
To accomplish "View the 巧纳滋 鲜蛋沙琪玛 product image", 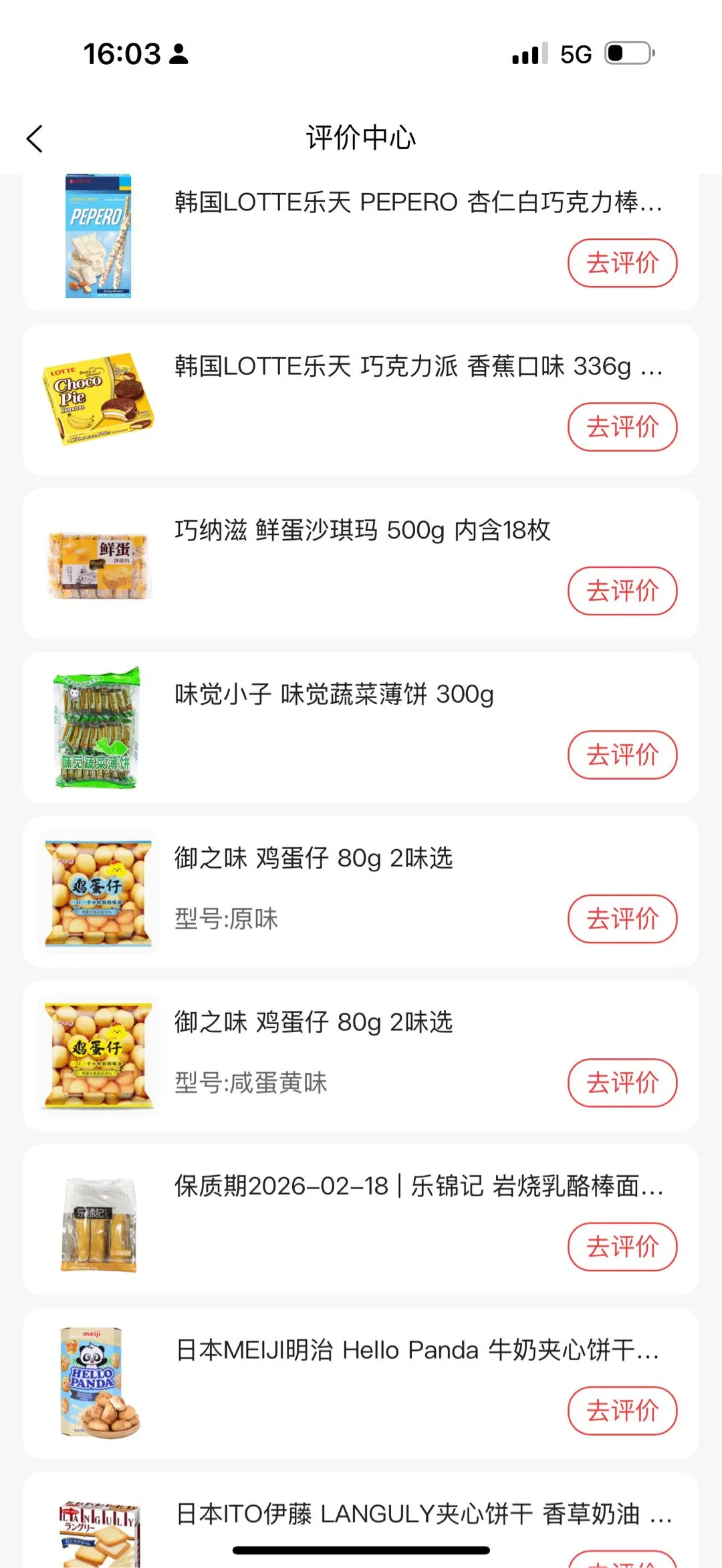I will pos(98,565).
